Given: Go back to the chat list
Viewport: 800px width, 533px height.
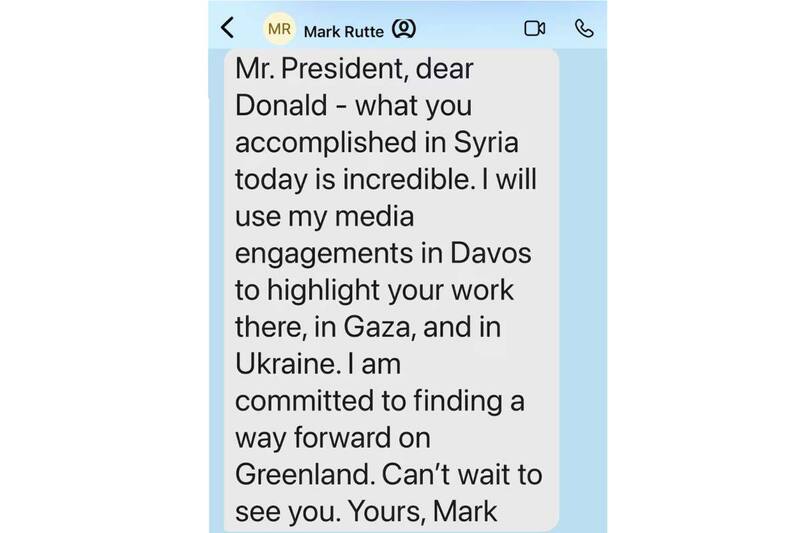Looking at the screenshot, I should [x=228, y=28].
